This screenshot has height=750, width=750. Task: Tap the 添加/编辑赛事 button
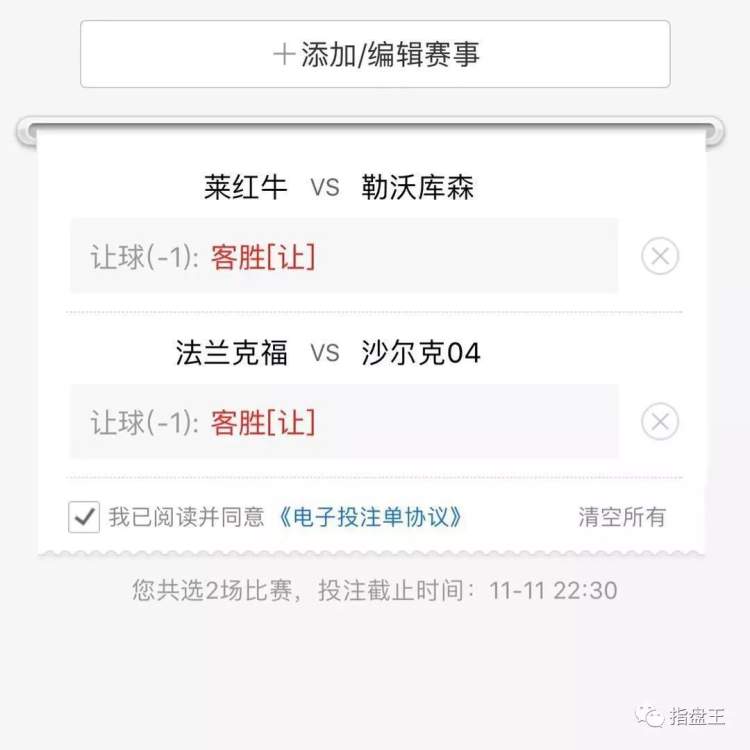pos(375,54)
